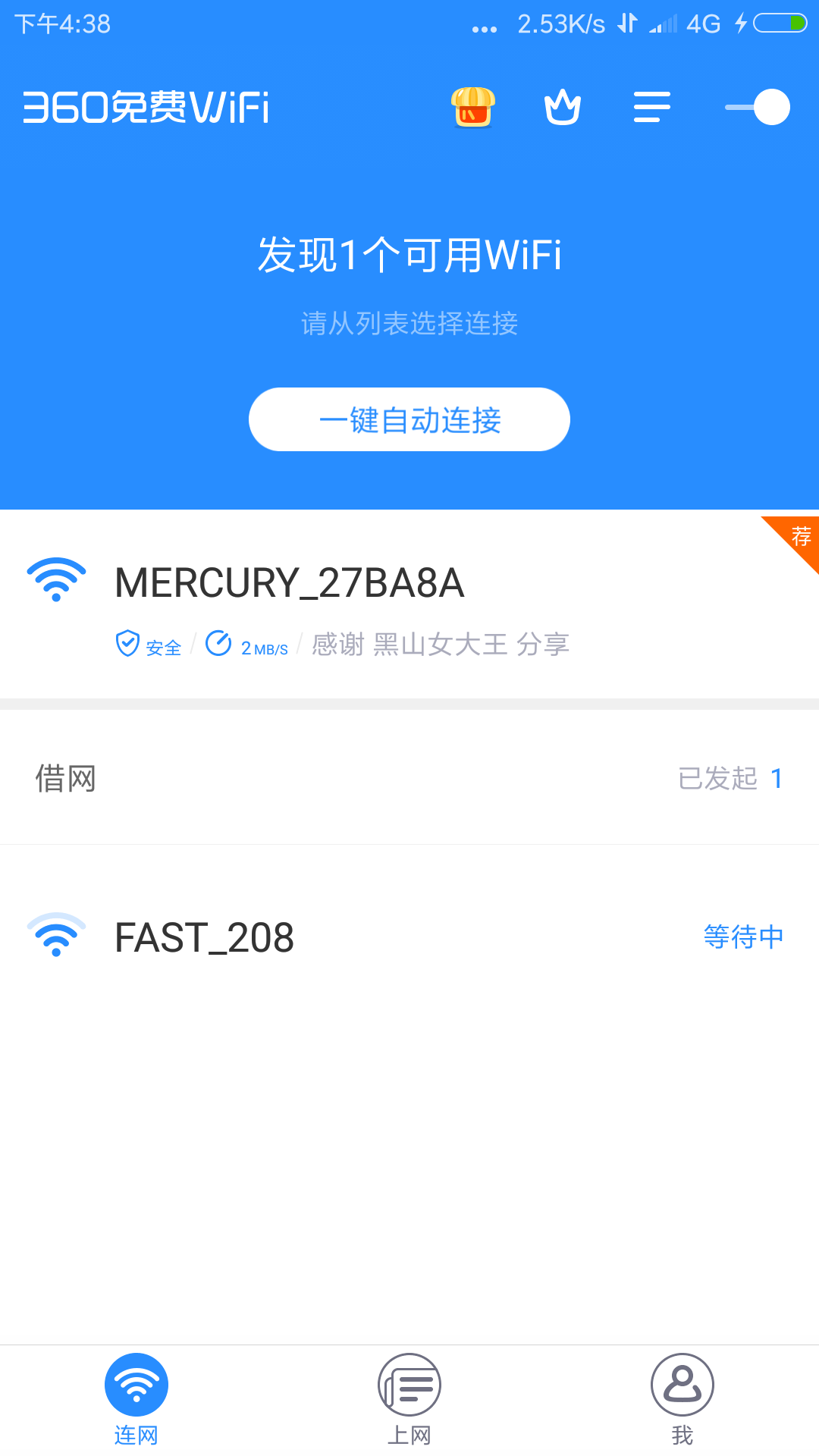Click the 安全 security shield icon
The height and width of the screenshot is (1456, 819).
pos(127,643)
